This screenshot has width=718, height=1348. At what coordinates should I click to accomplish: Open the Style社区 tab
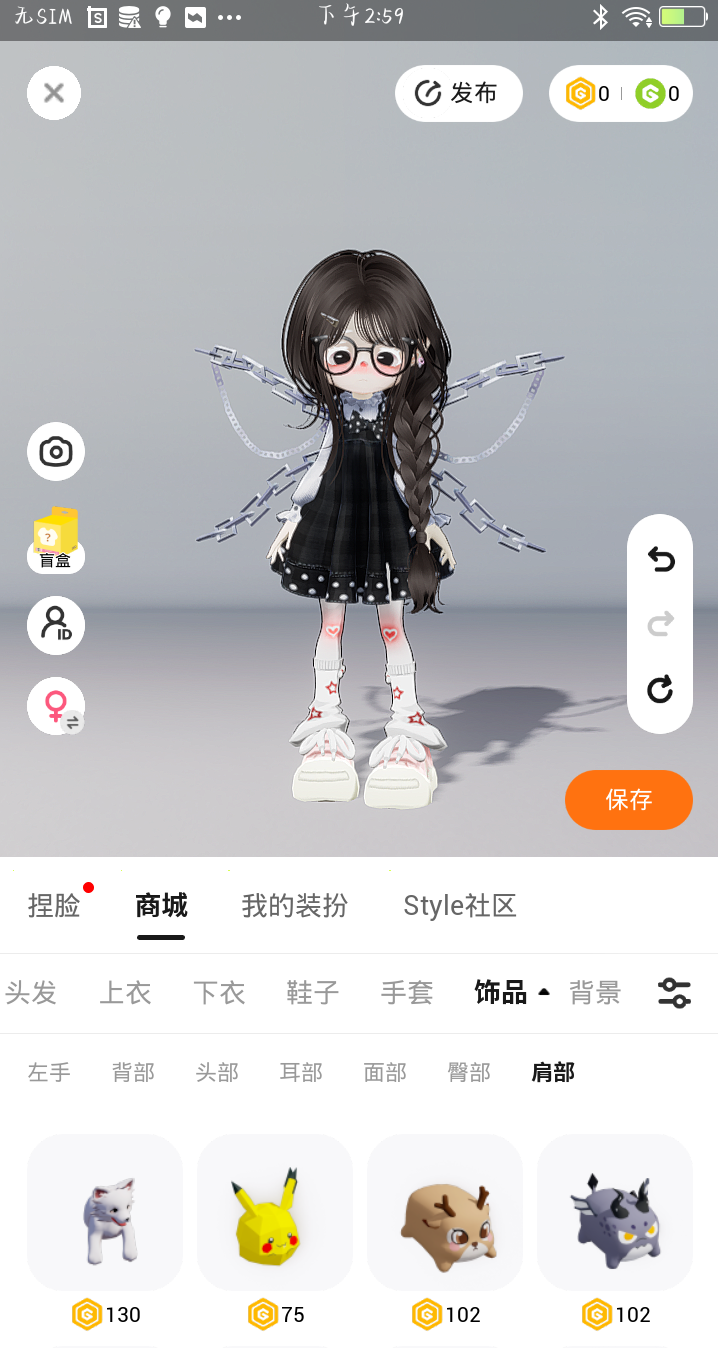[x=459, y=906]
